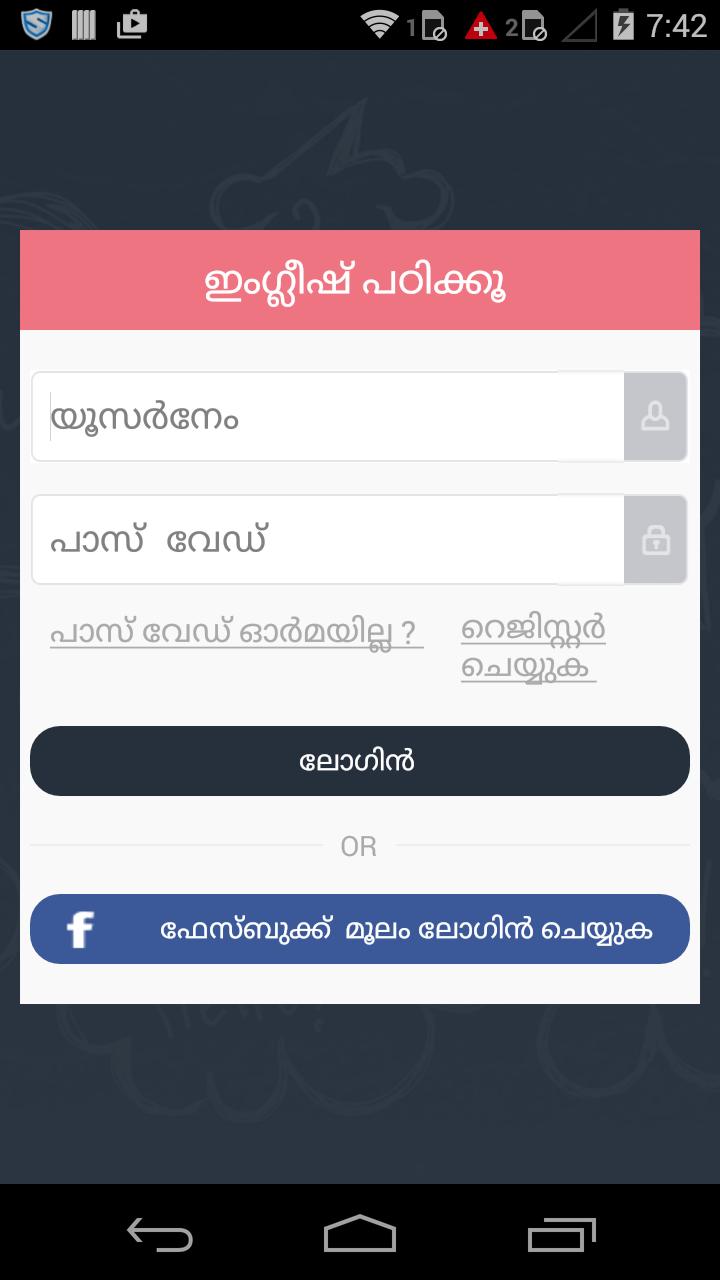The image size is (720, 1280).
Task: Go back using the system back button
Action: (x=160, y=1234)
